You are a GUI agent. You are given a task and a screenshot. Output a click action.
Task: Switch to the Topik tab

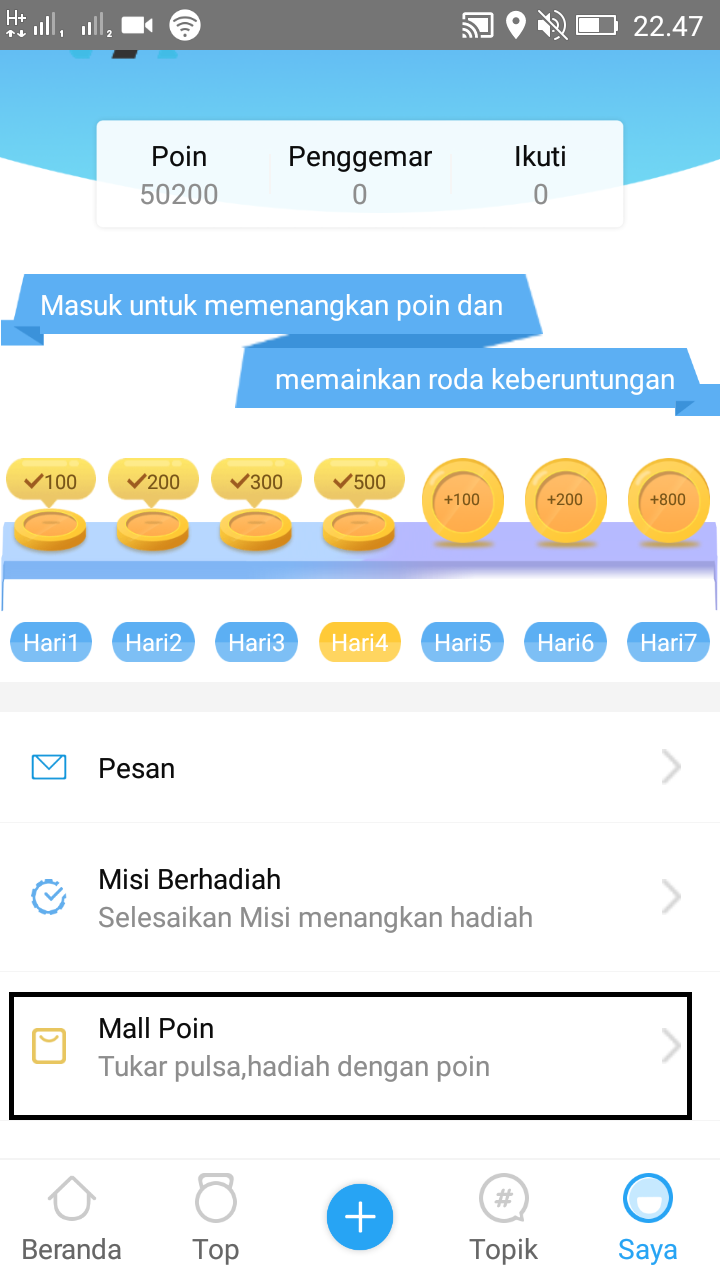(x=504, y=1218)
